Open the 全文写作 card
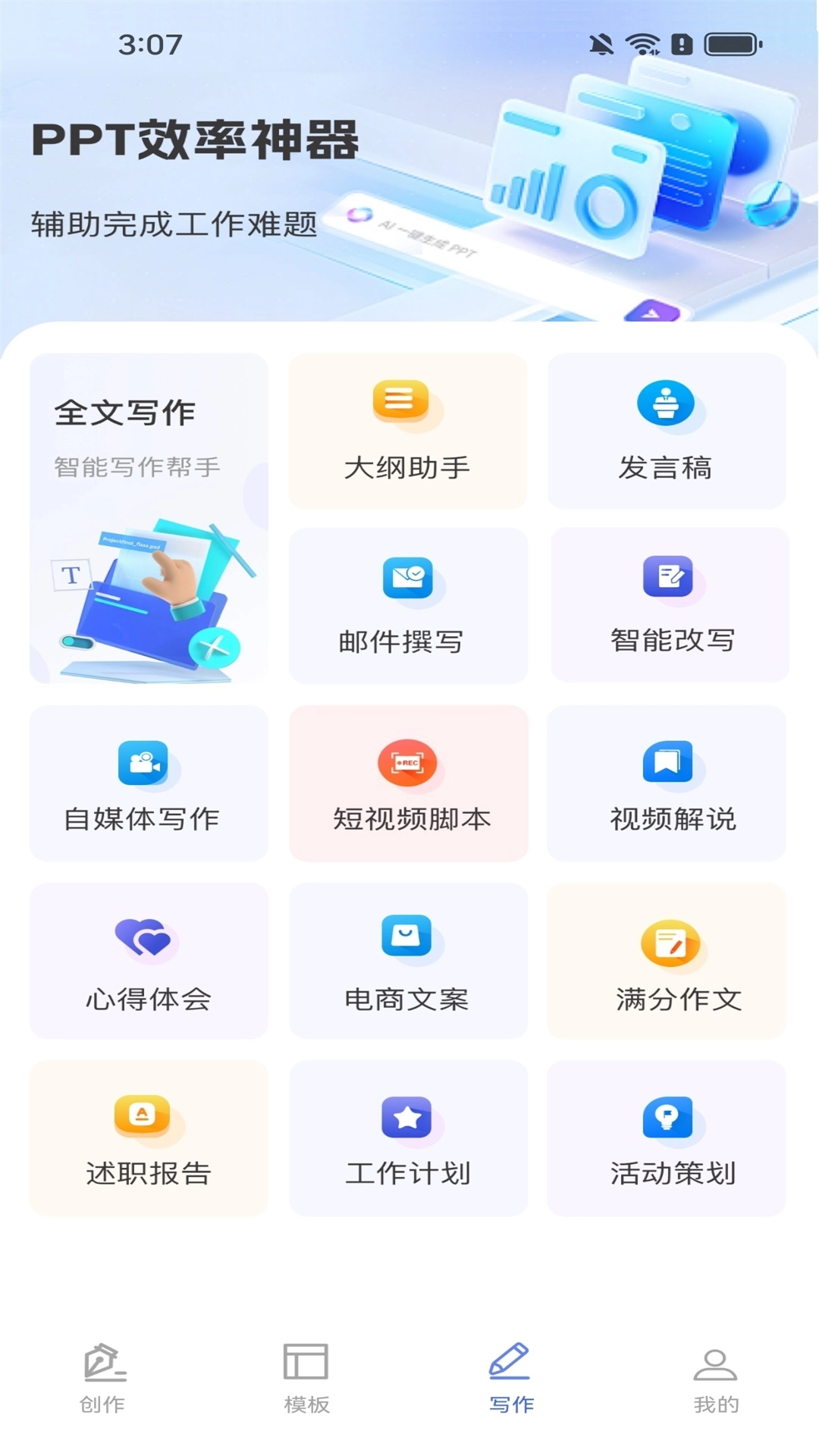Screen dimensions: 819x1456 pos(149,518)
